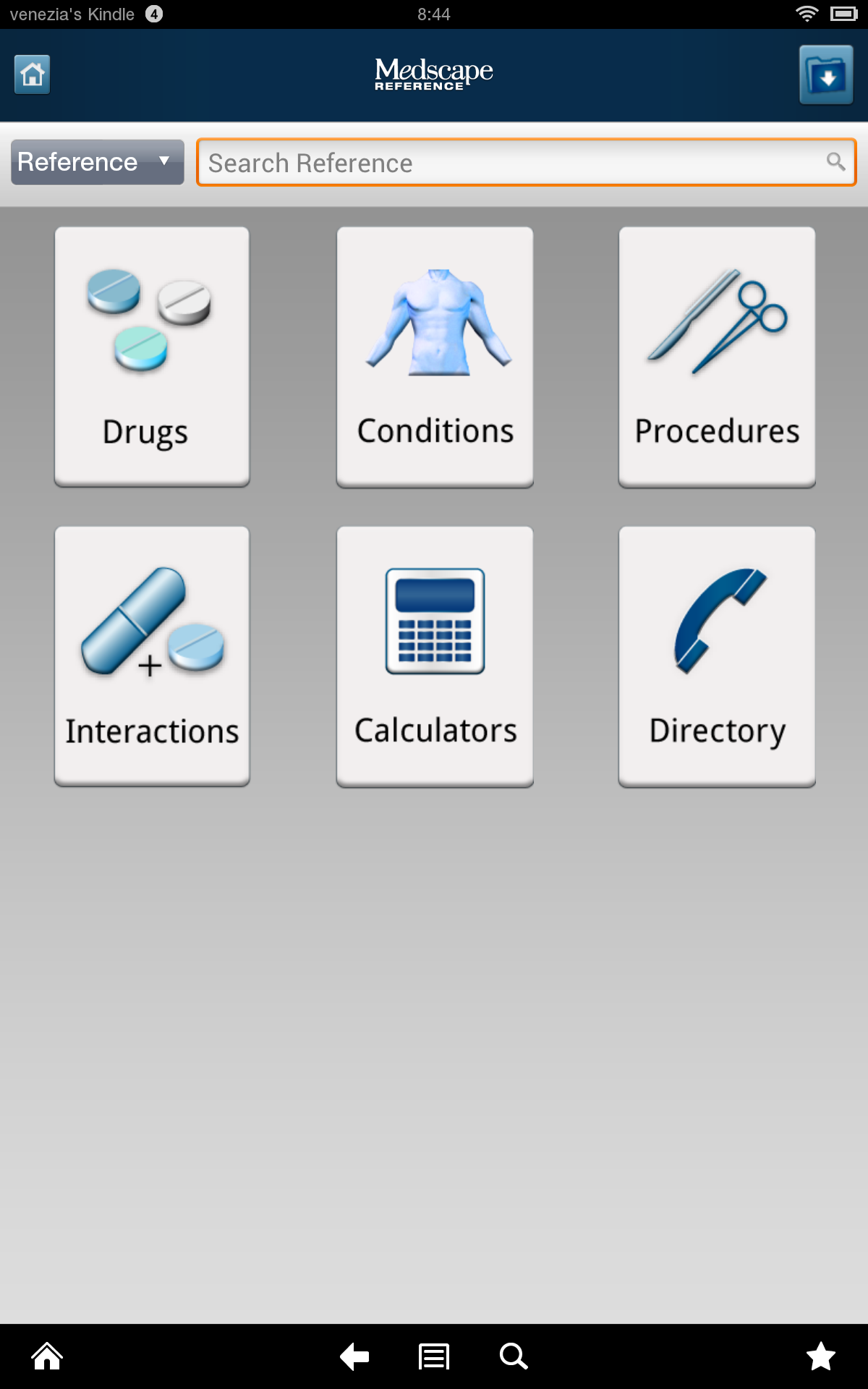Open the menu icon in bottom navigation
This screenshot has height=1389, width=868.
tap(433, 1356)
